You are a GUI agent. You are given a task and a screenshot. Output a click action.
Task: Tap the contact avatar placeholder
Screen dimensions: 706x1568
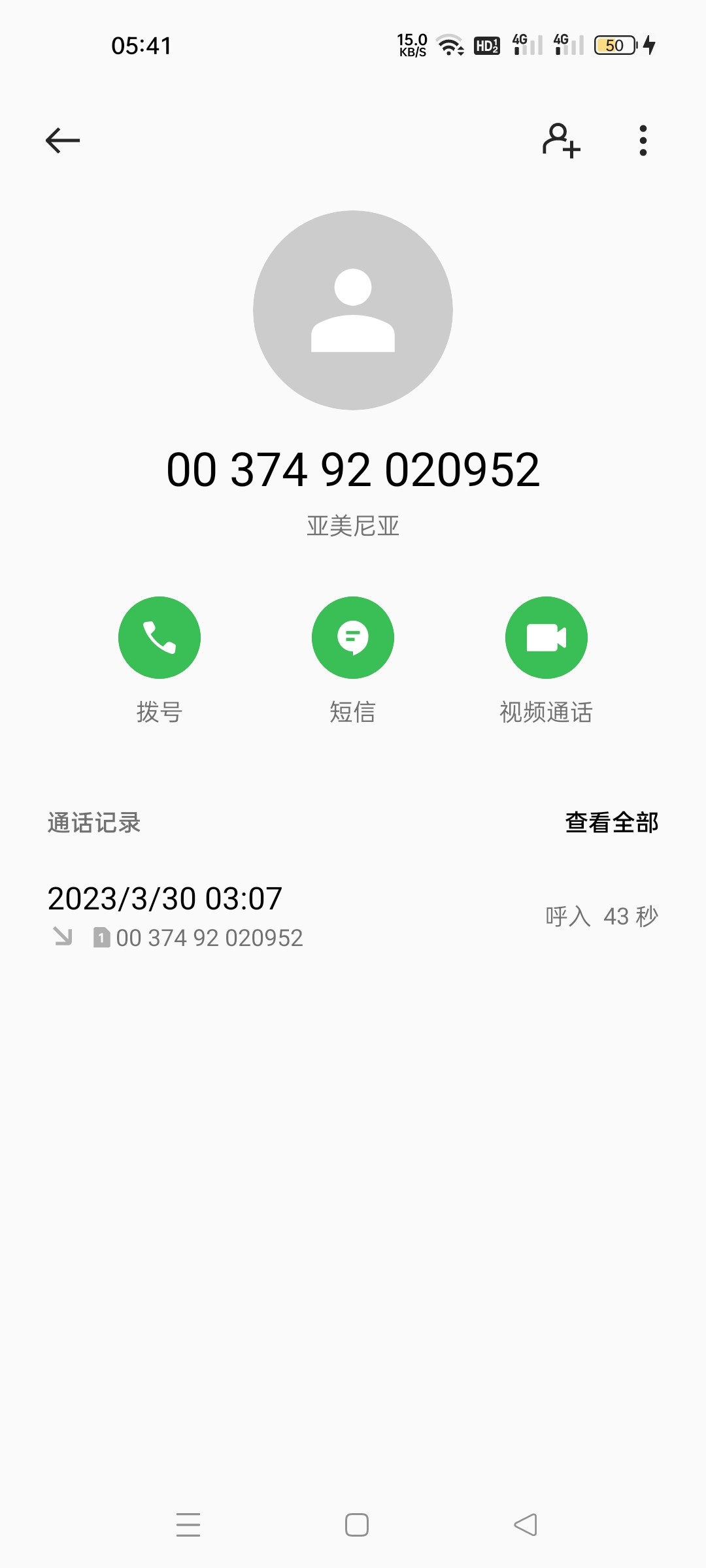pyautogui.click(x=353, y=310)
